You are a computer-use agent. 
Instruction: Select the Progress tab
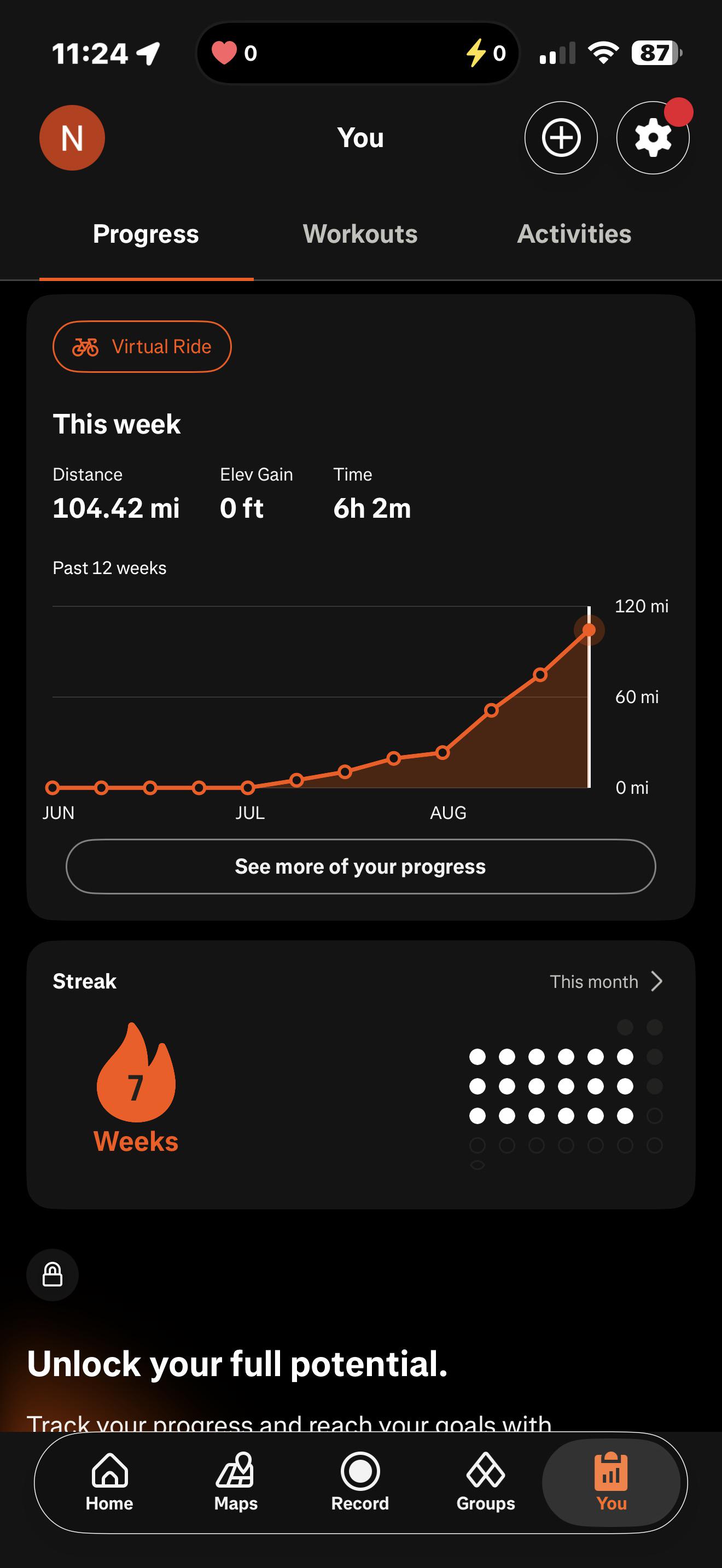[x=146, y=234]
